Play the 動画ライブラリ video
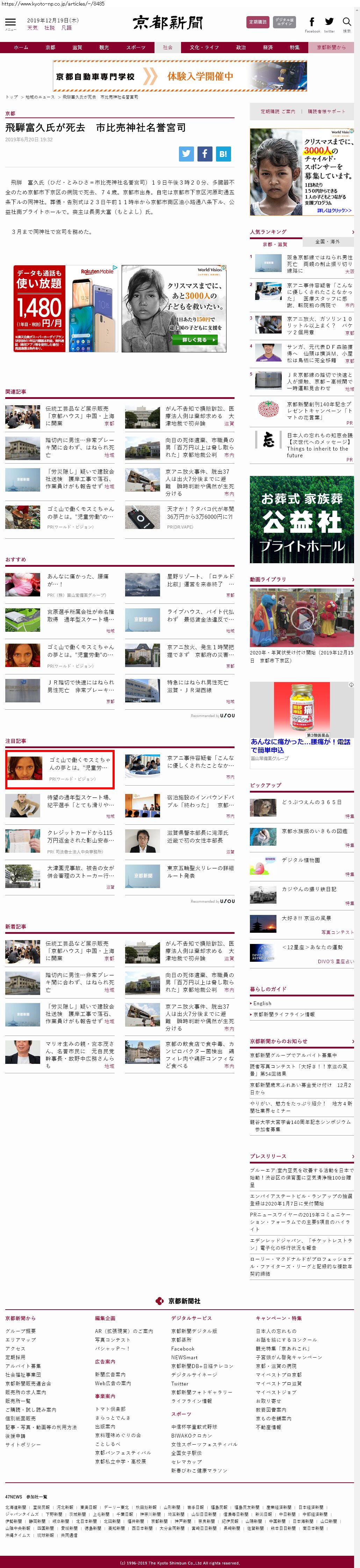 pyautogui.click(x=302, y=618)
